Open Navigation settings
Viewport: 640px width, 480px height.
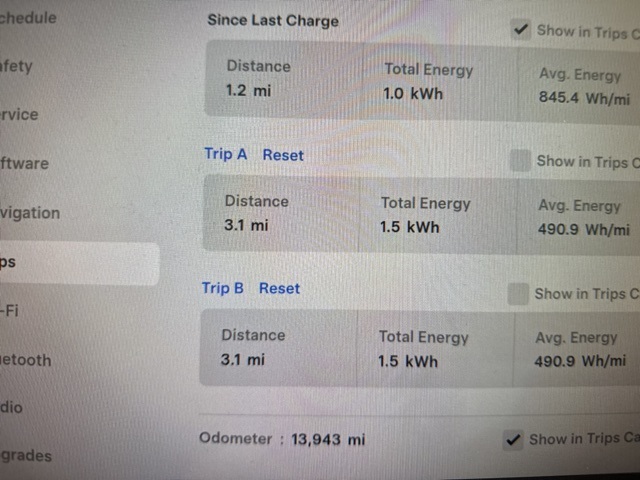tap(30, 212)
